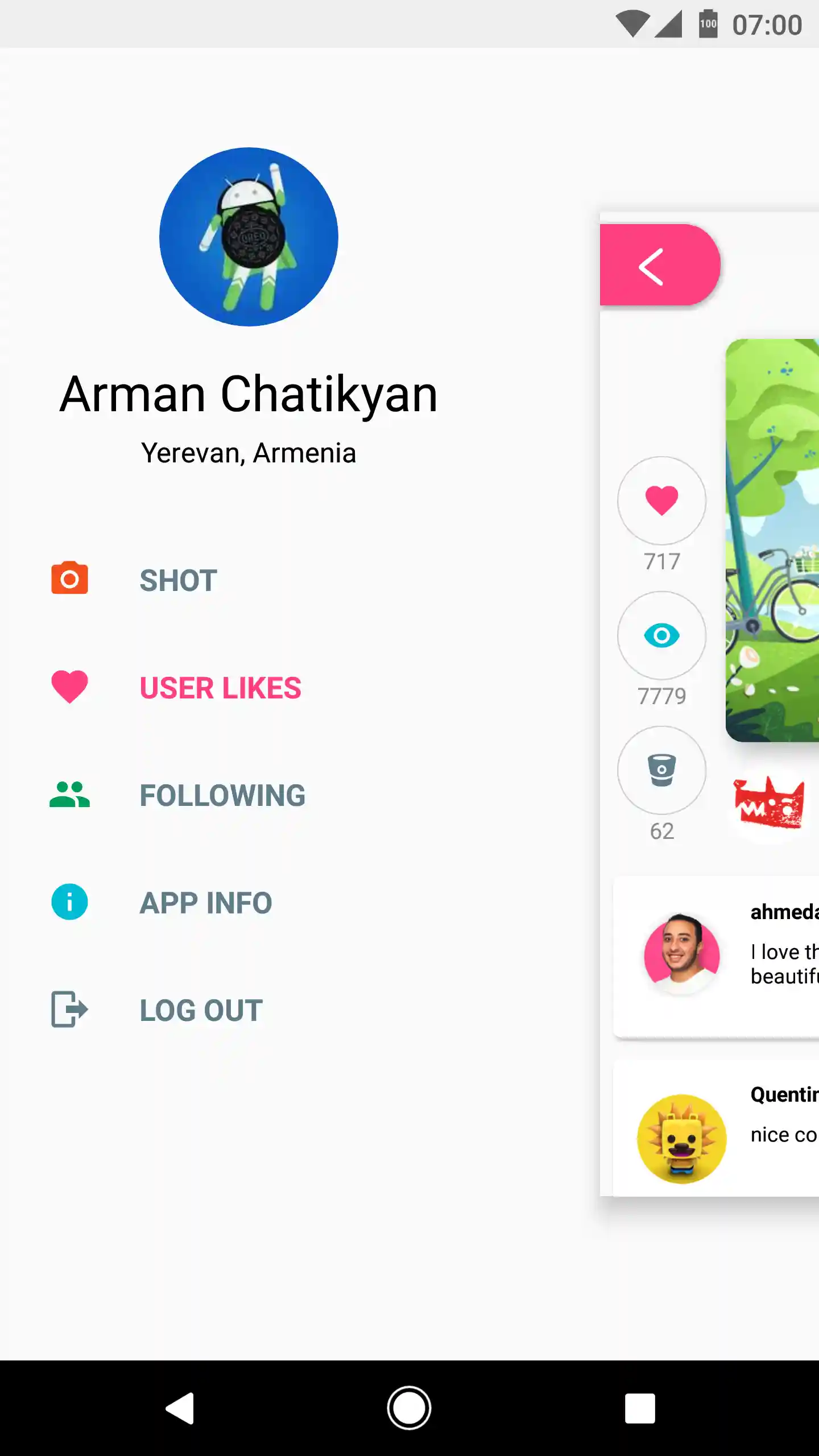Show APP INFO
This screenshot has height=1456, width=819.
click(205, 903)
